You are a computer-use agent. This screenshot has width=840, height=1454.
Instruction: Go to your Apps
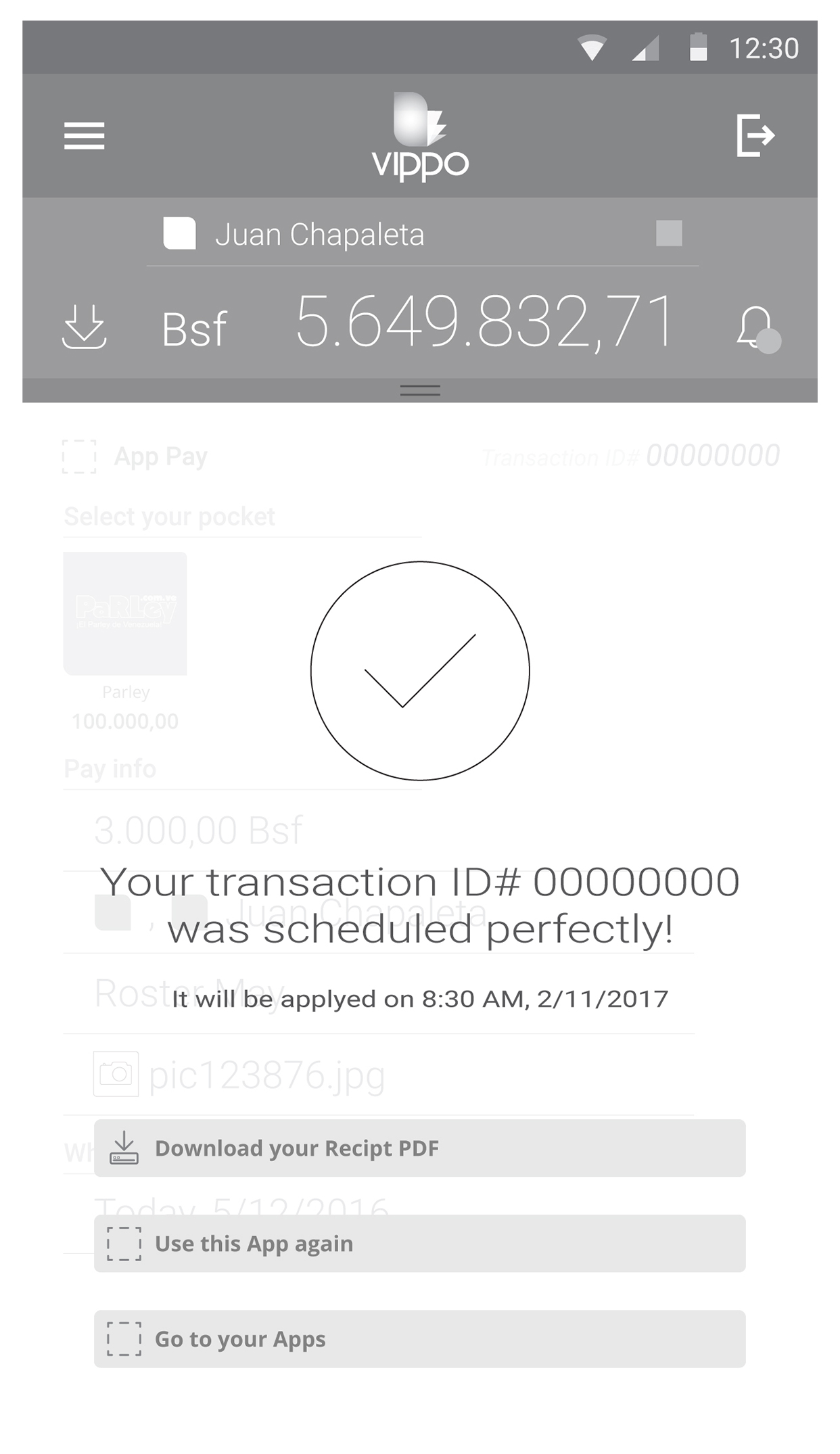coord(419,1338)
